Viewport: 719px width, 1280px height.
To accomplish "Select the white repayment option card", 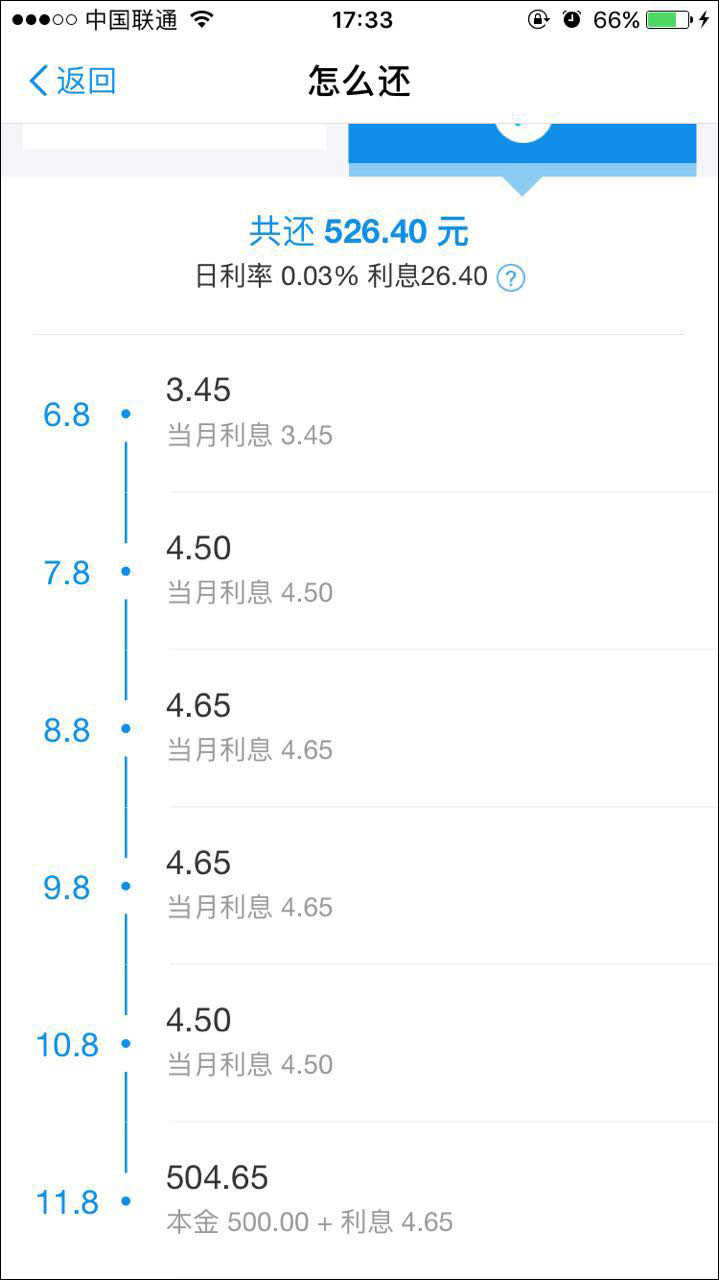I will pyautogui.click(x=174, y=137).
